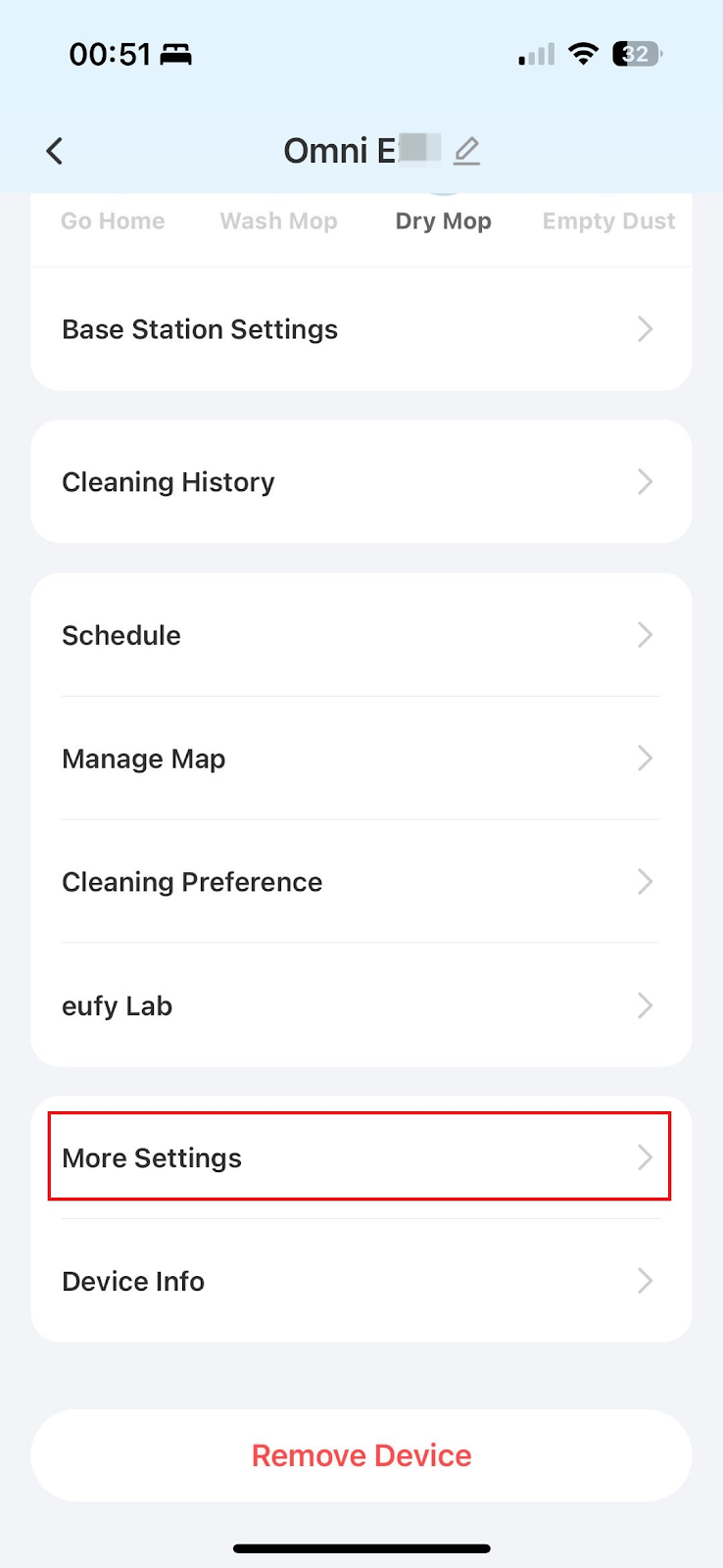Trigger the Empty Dust action
723x1568 pixels.
608,221
